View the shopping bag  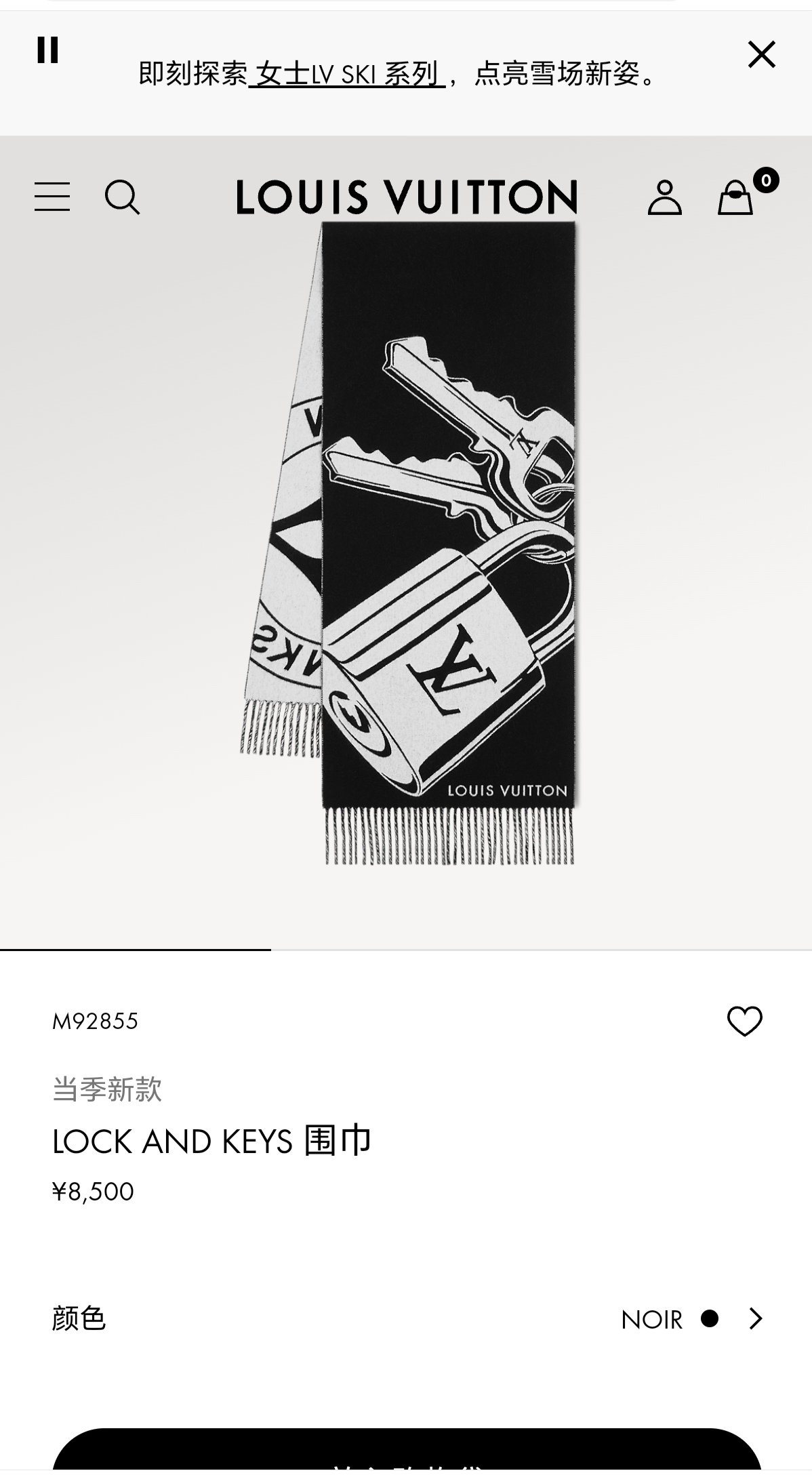[x=736, y=197]
